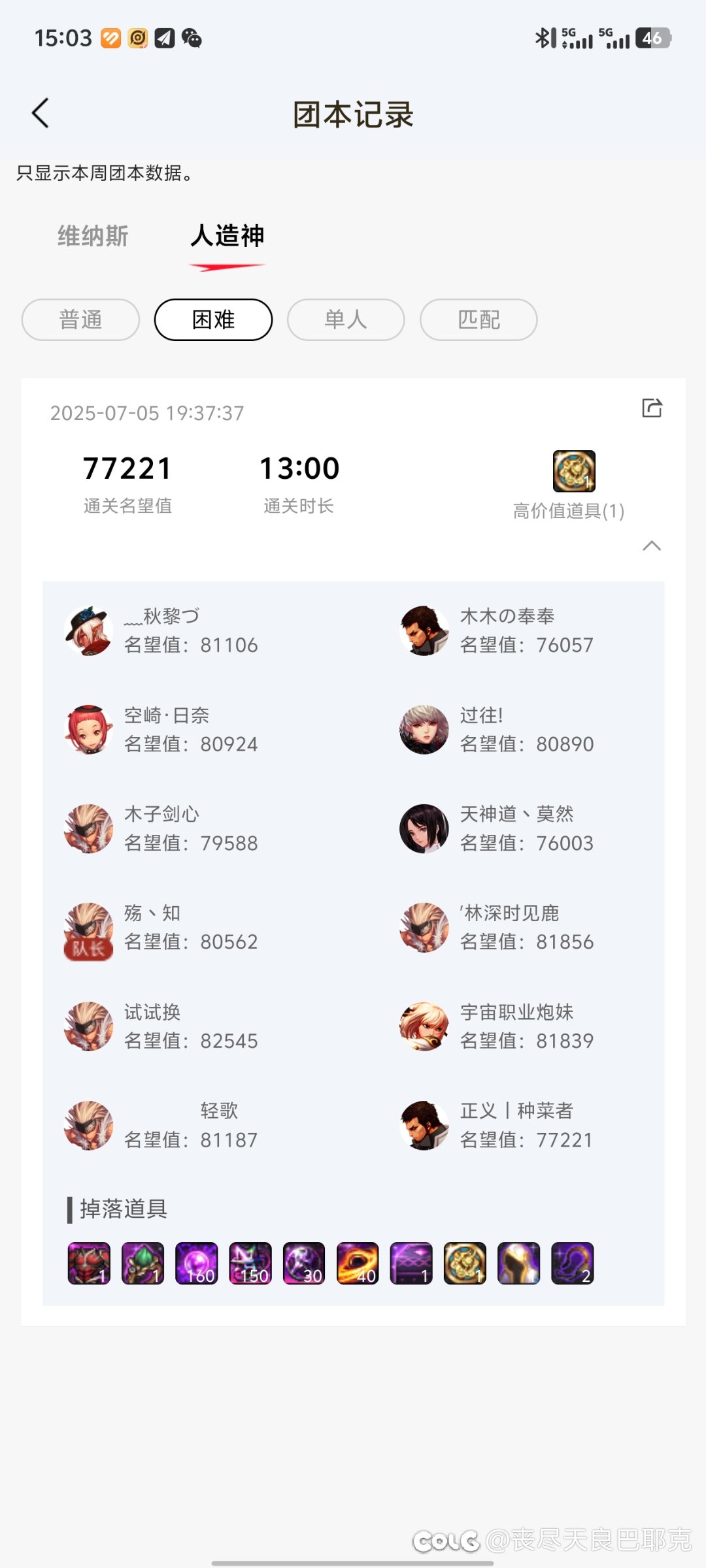Viewport: 706px width, 1568px height.
Task: Share the 2025-07-05 raid record
Action: point(652,408)
